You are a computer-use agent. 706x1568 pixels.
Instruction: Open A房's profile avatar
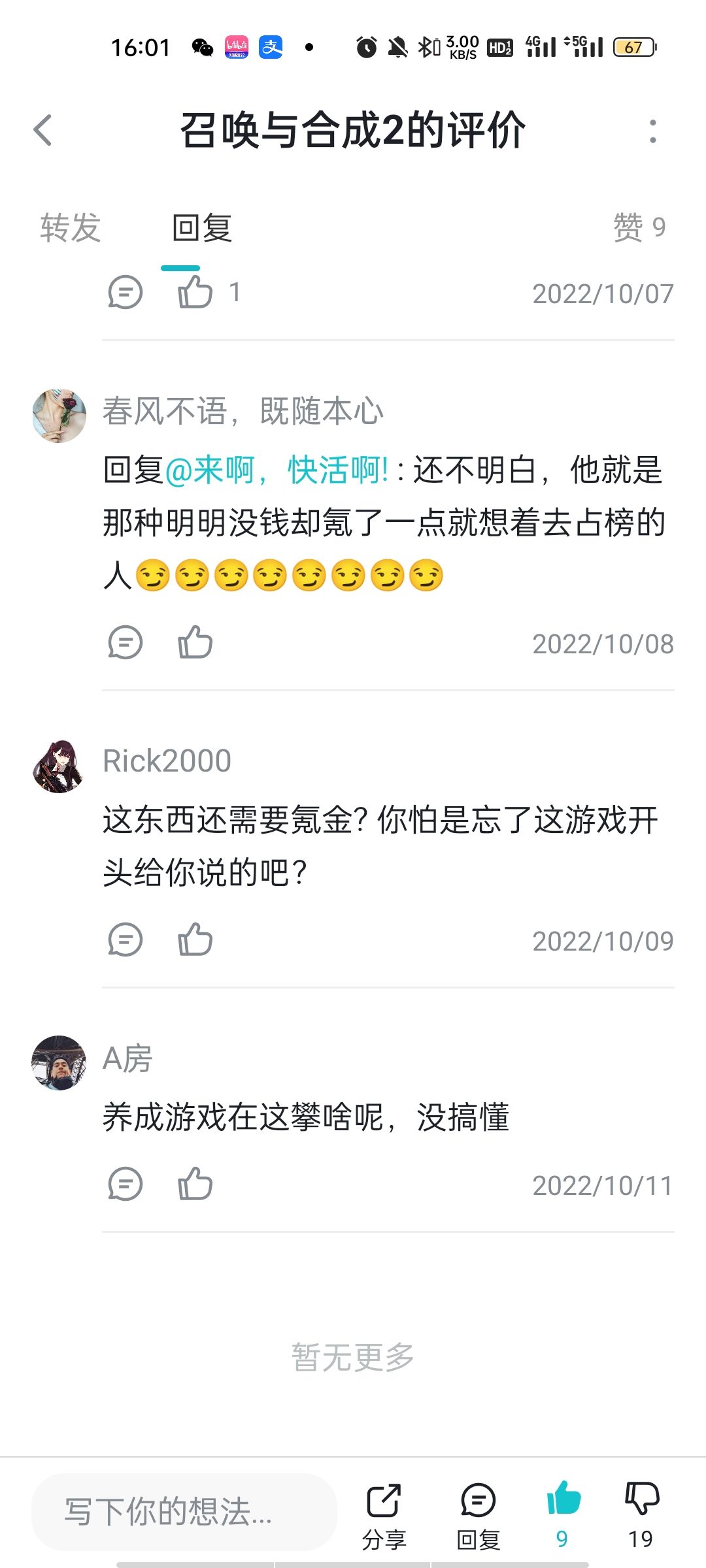(59, 1063)
